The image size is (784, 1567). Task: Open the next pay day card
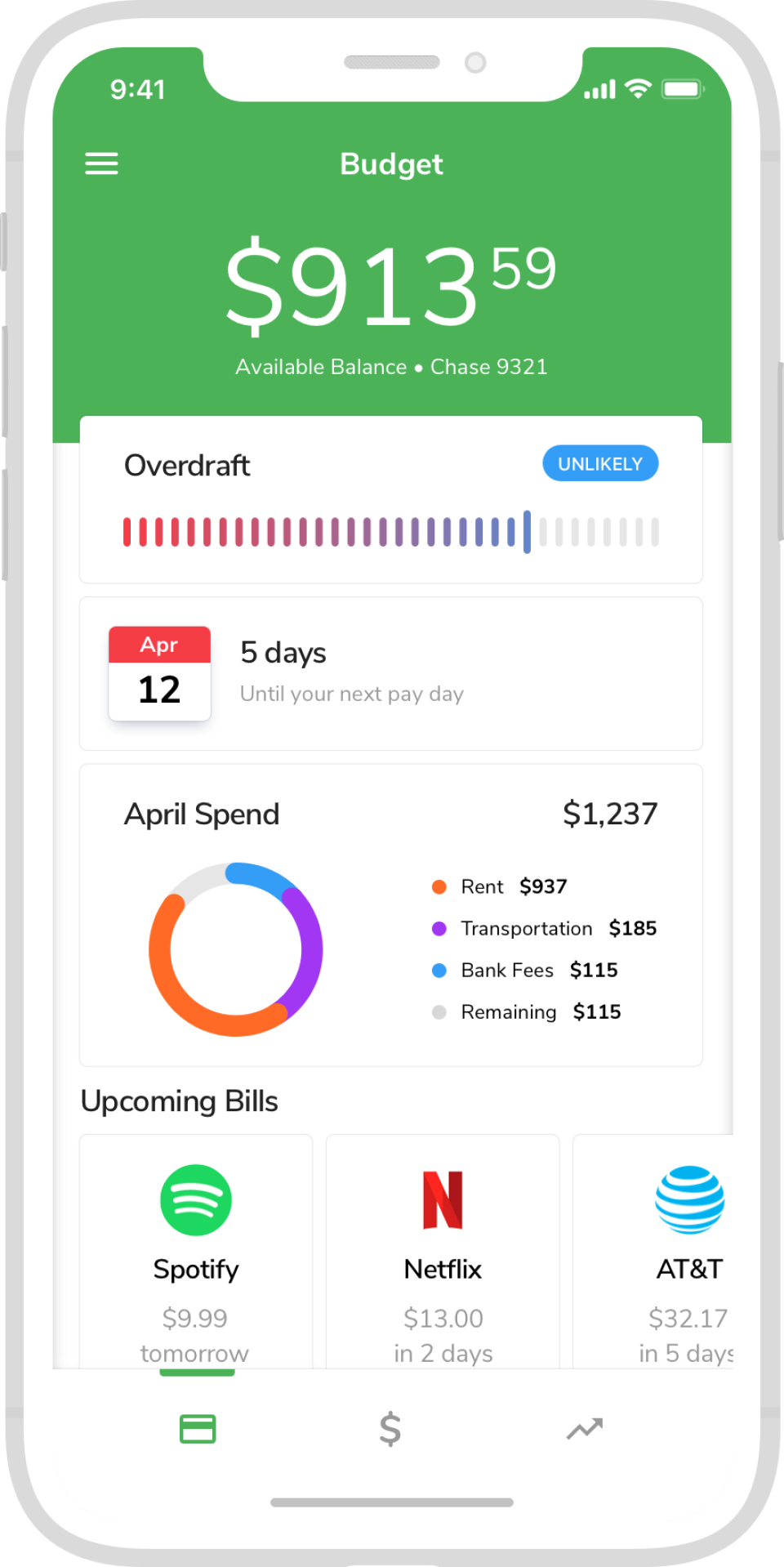tap(390, 673)
